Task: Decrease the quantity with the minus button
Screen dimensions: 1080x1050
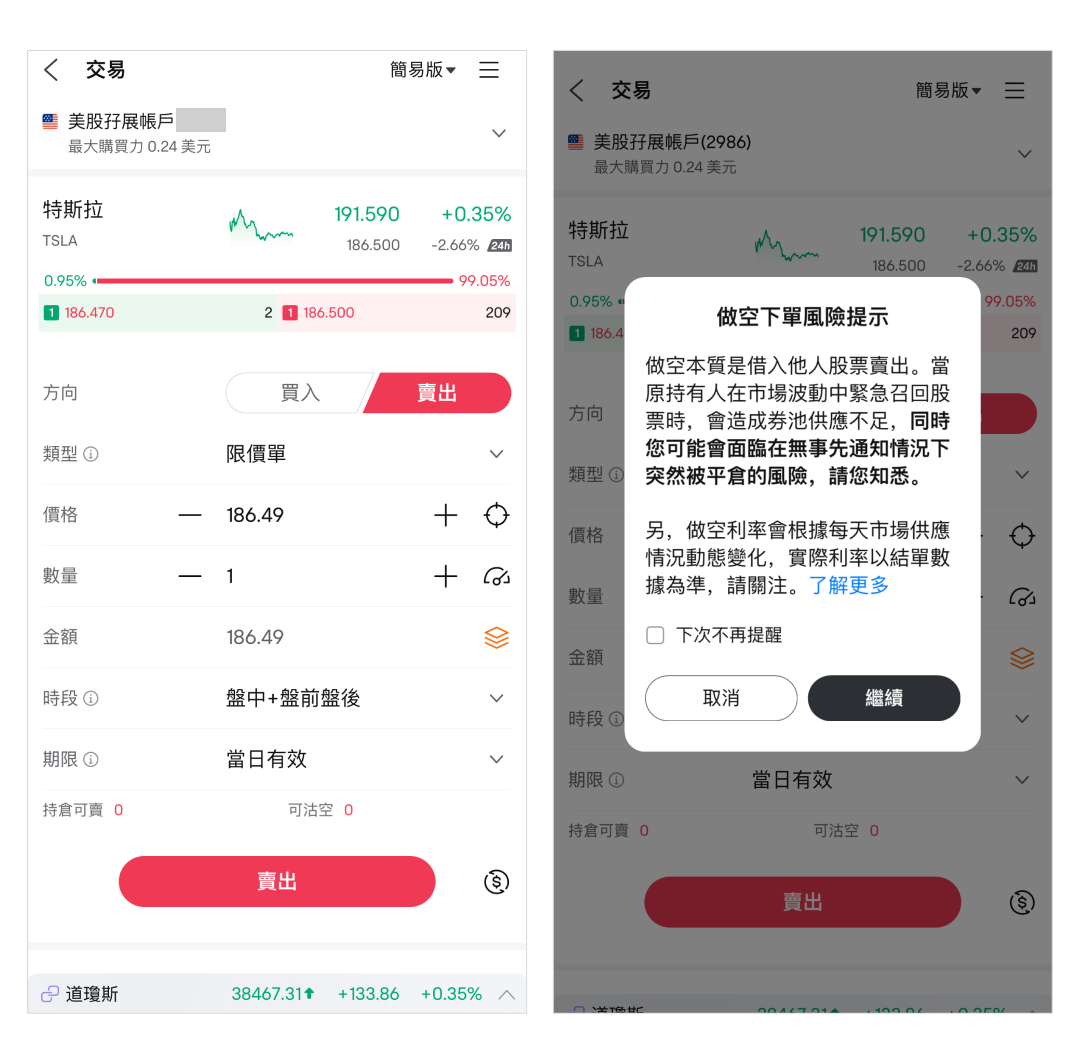Action: click(x=190, y=576)
